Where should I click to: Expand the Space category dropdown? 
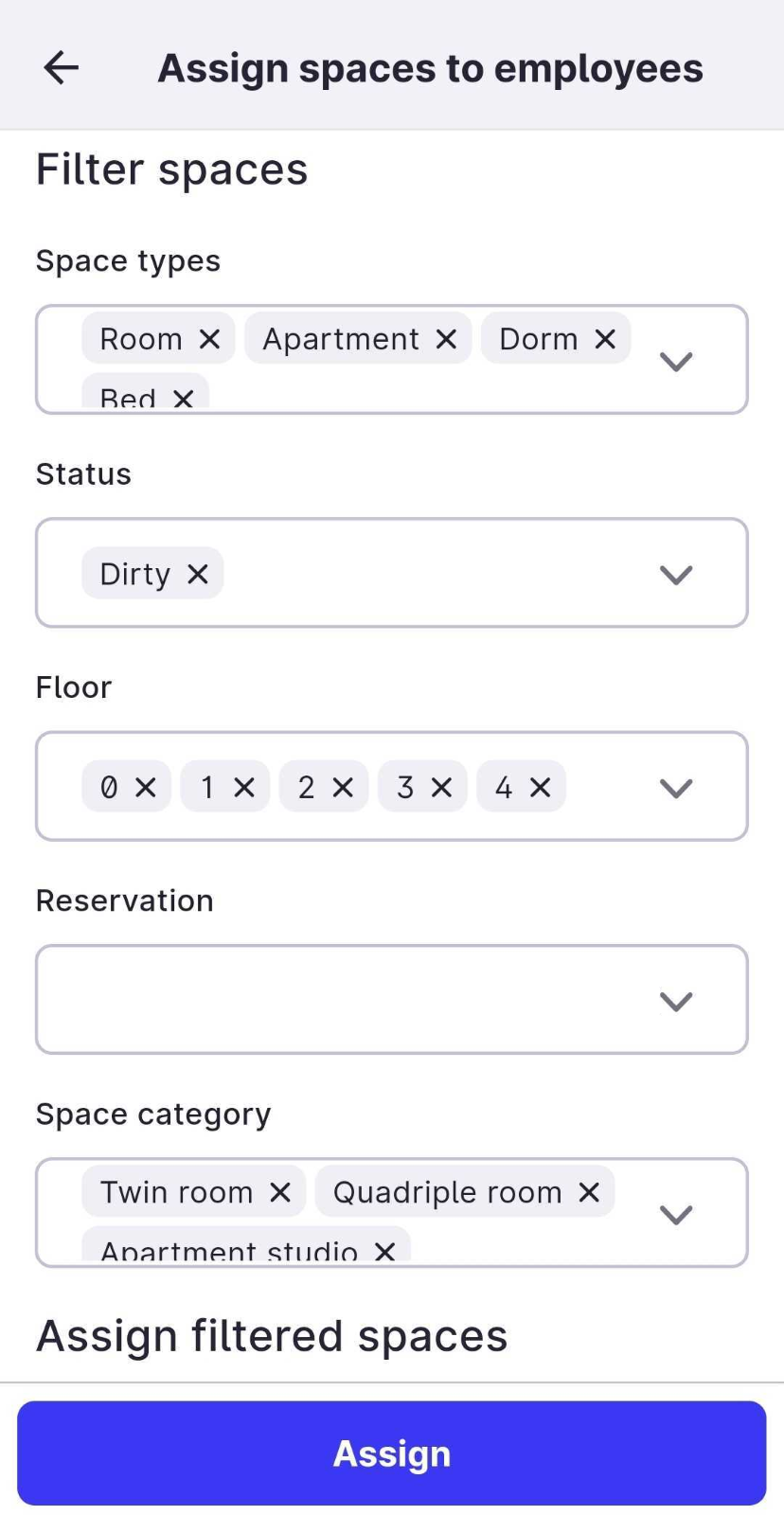(x=675, y=1214)
